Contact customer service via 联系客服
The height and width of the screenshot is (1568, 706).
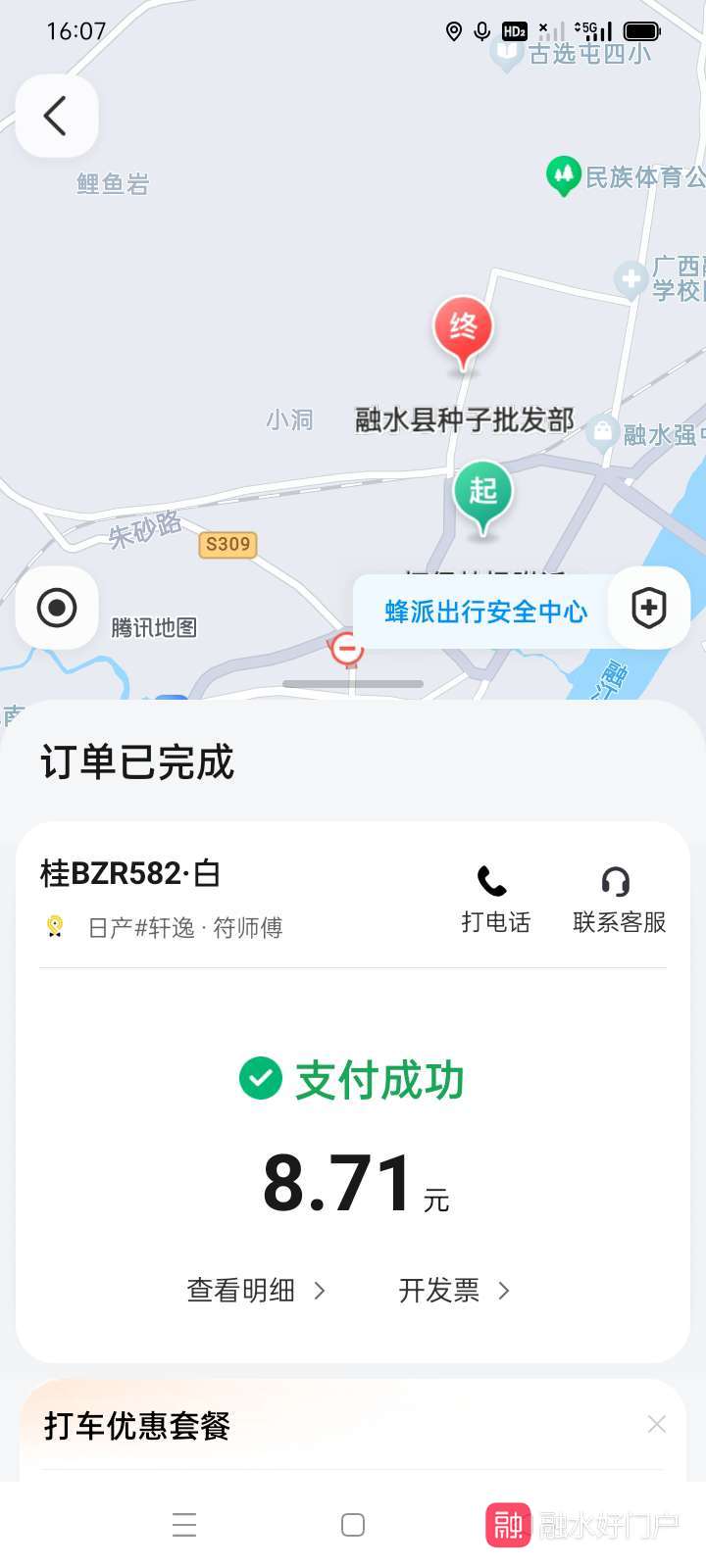click(619, 900)
